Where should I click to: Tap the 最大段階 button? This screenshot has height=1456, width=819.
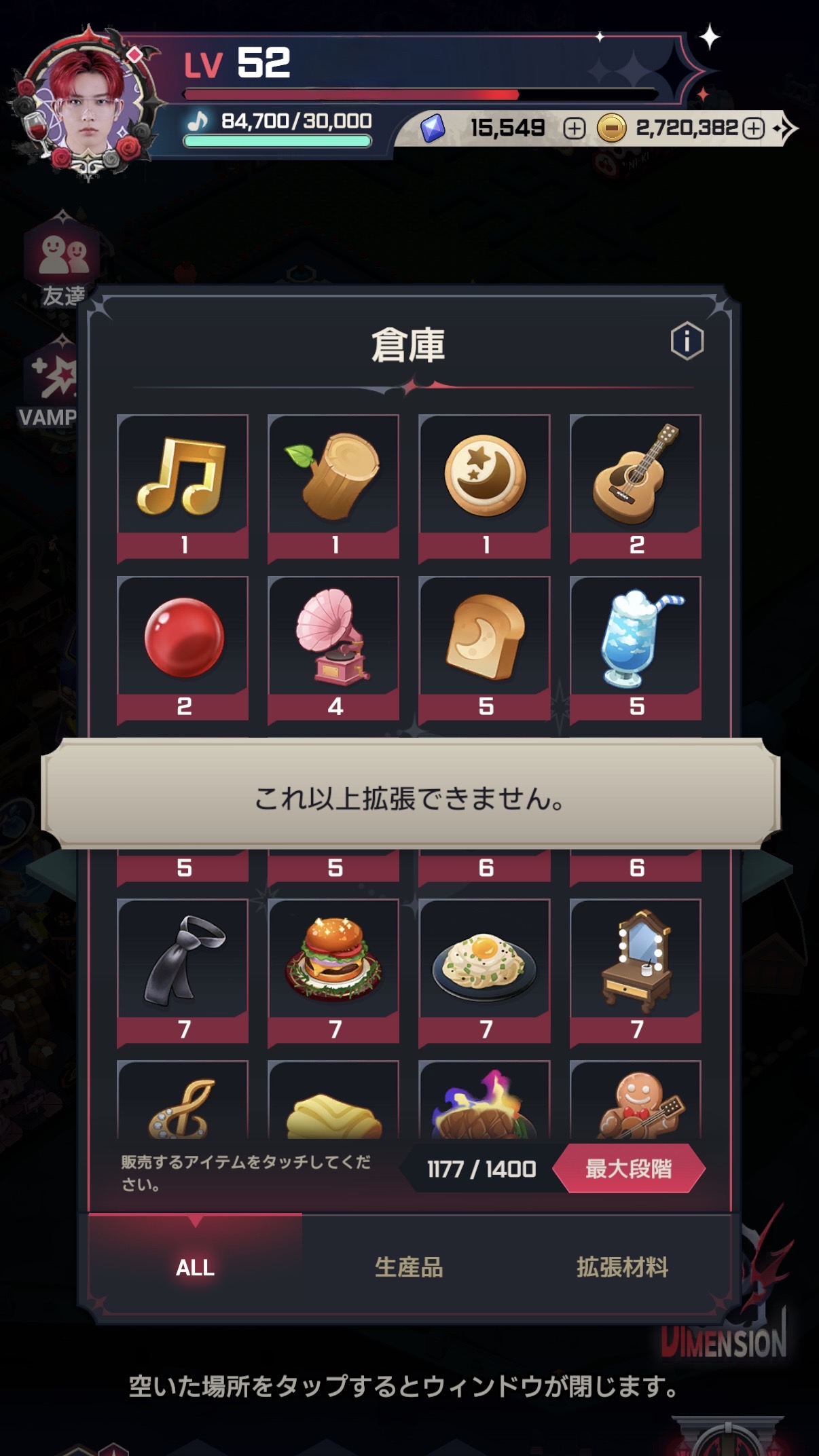tap(628, 1169)
